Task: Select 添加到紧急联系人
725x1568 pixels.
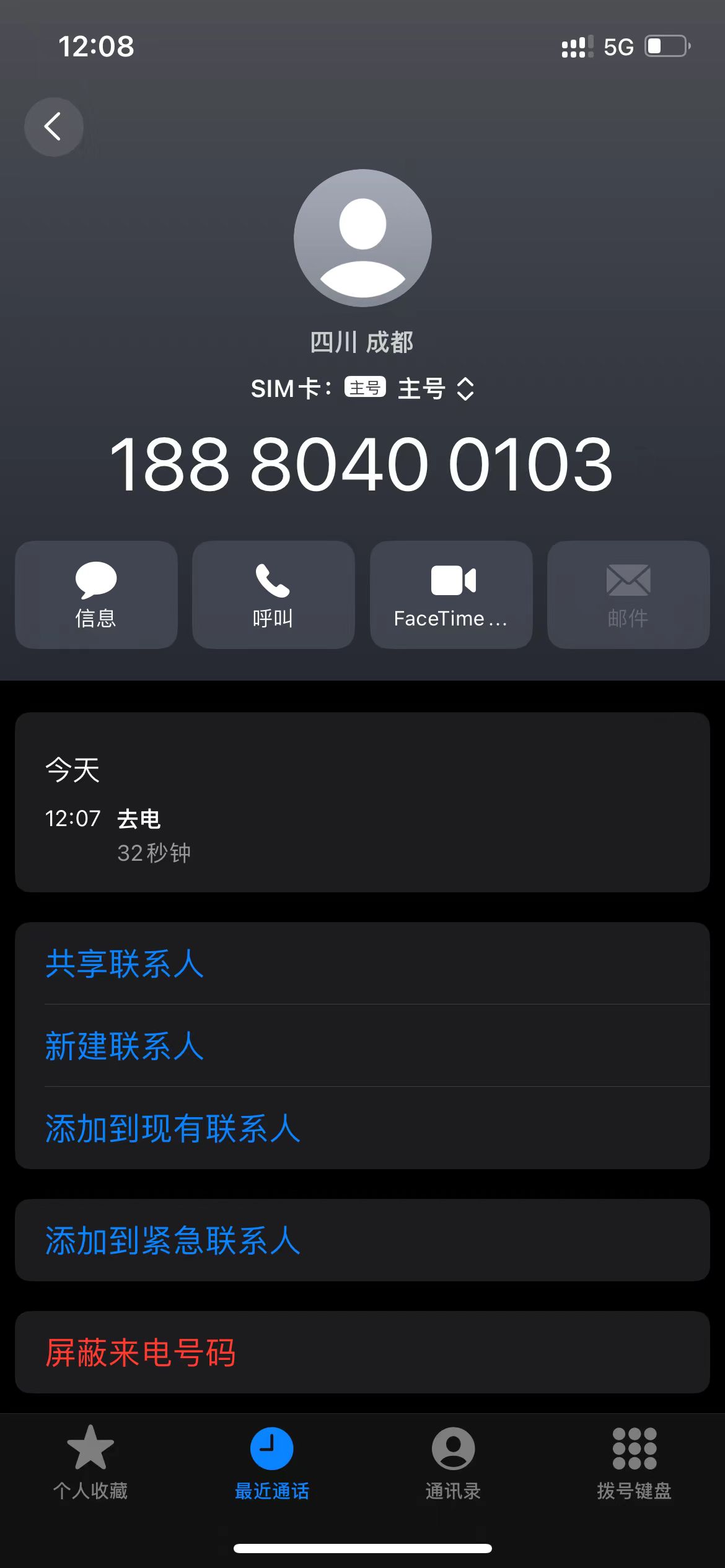Action: click(x=362, y=1240)
